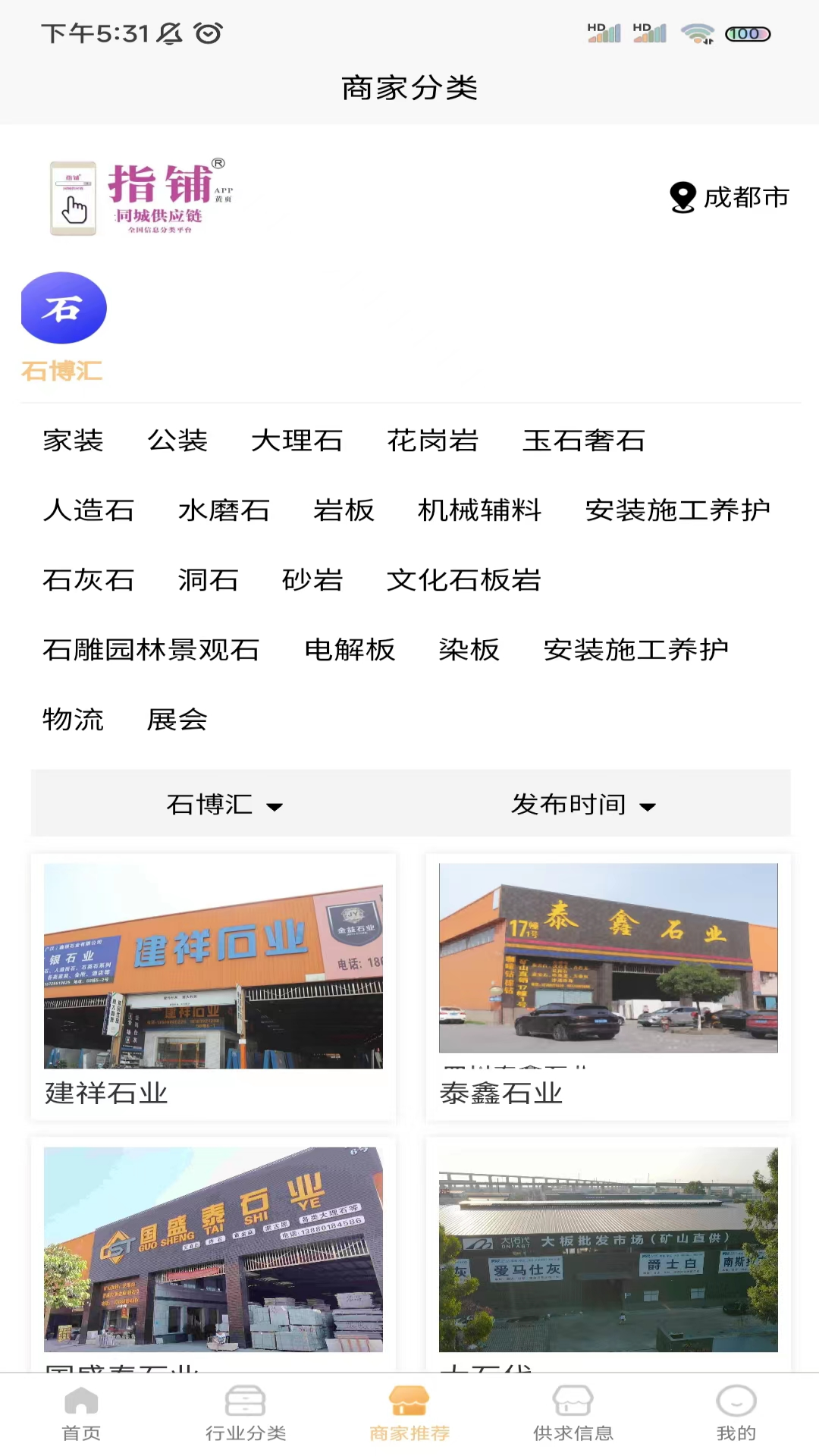Select the 展会 subcategory
Screen dimensions: 819x1456
pyautogui.click(x=177, y=720)
